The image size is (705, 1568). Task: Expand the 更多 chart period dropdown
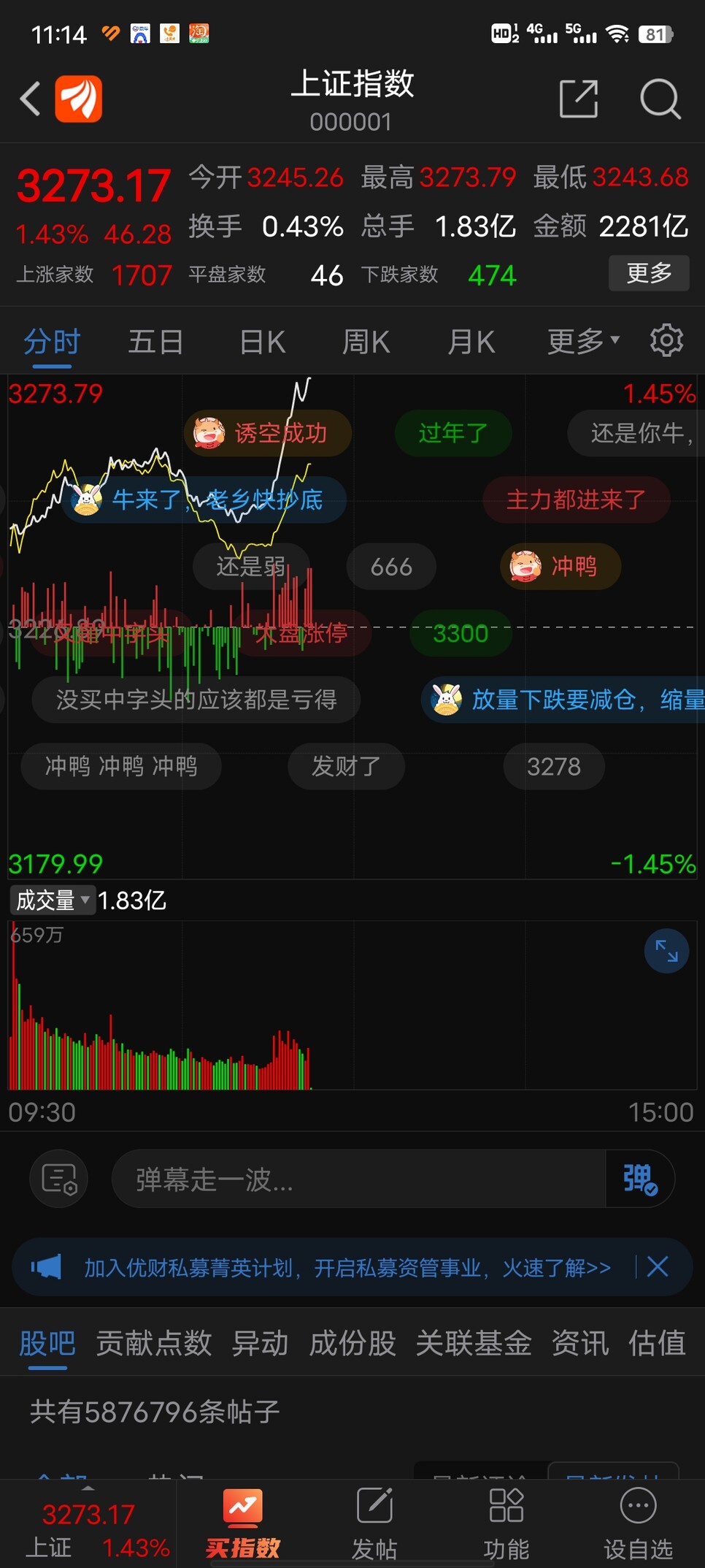pyautogui.click(x=583, y=341)
